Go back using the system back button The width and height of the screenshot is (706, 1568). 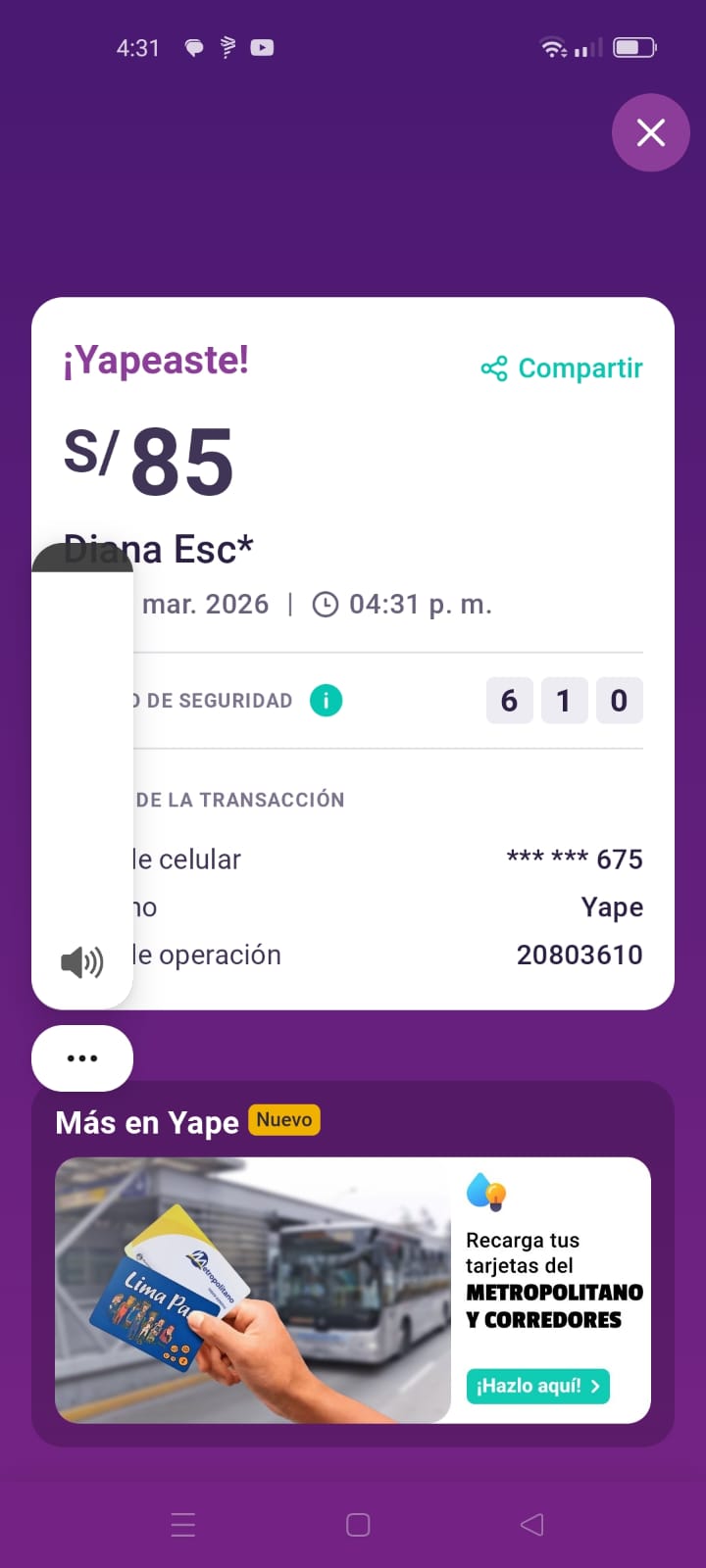531,1525
